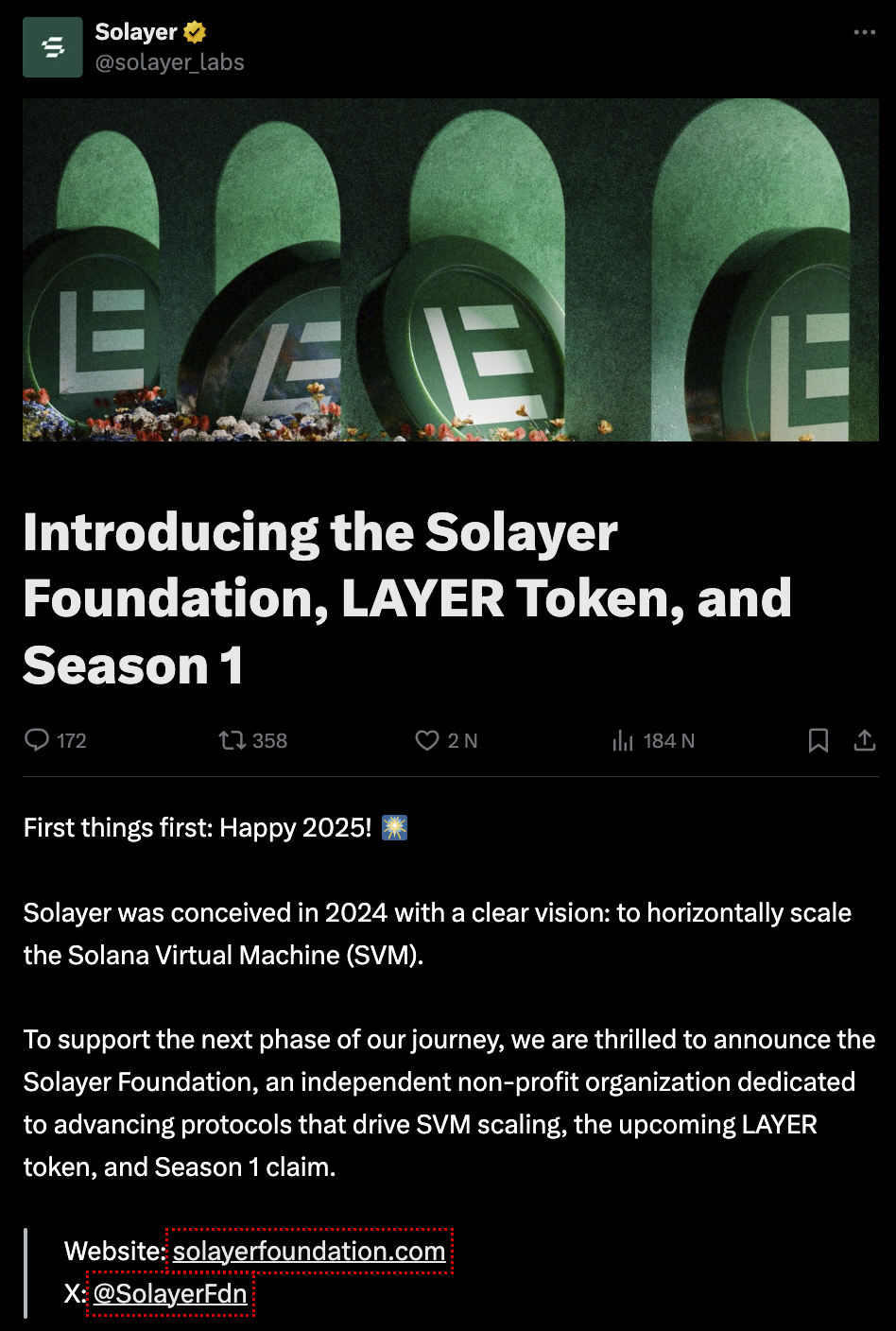This screenshot has height=1331, width=896.
Task: Open Solayer's profile avatar
Action: [53, 47]
